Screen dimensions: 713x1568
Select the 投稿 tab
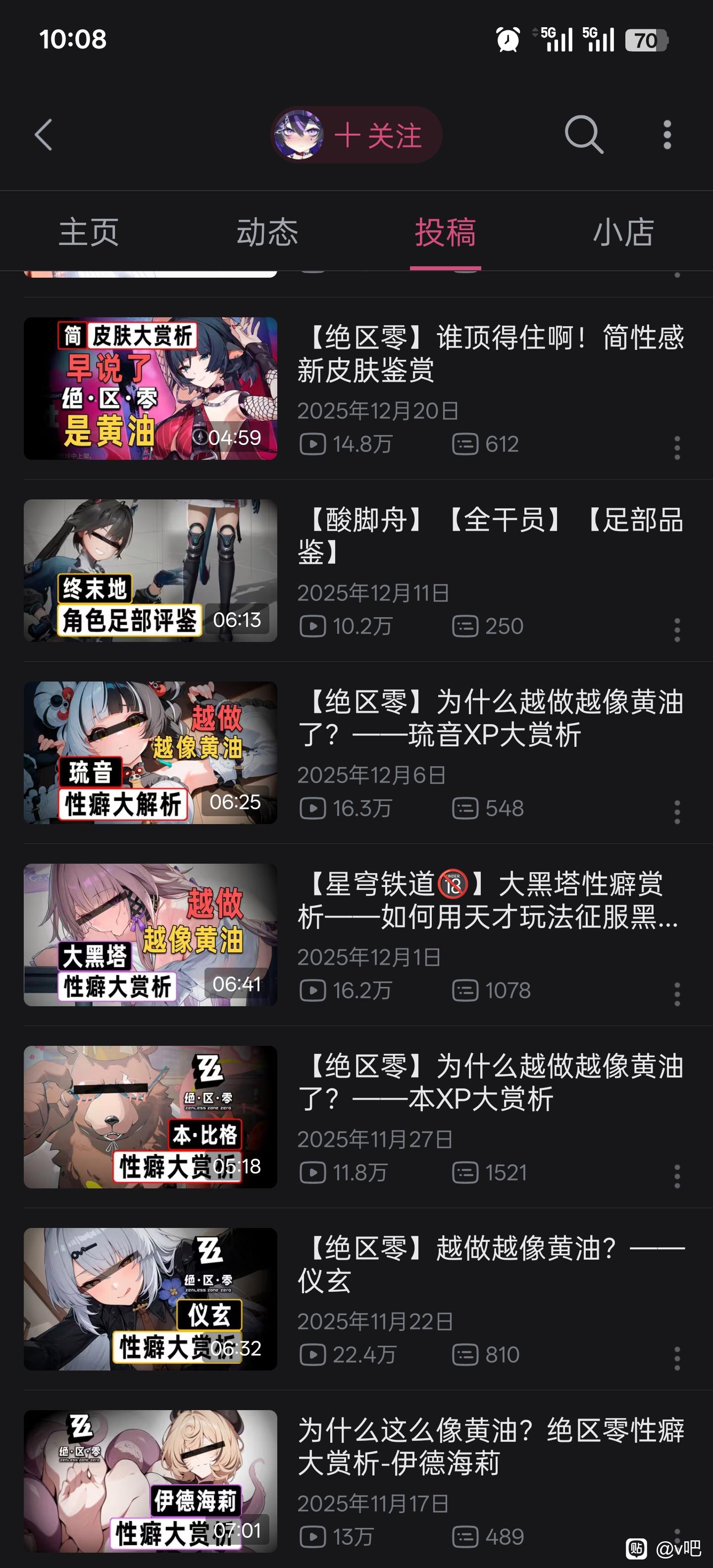445,232
